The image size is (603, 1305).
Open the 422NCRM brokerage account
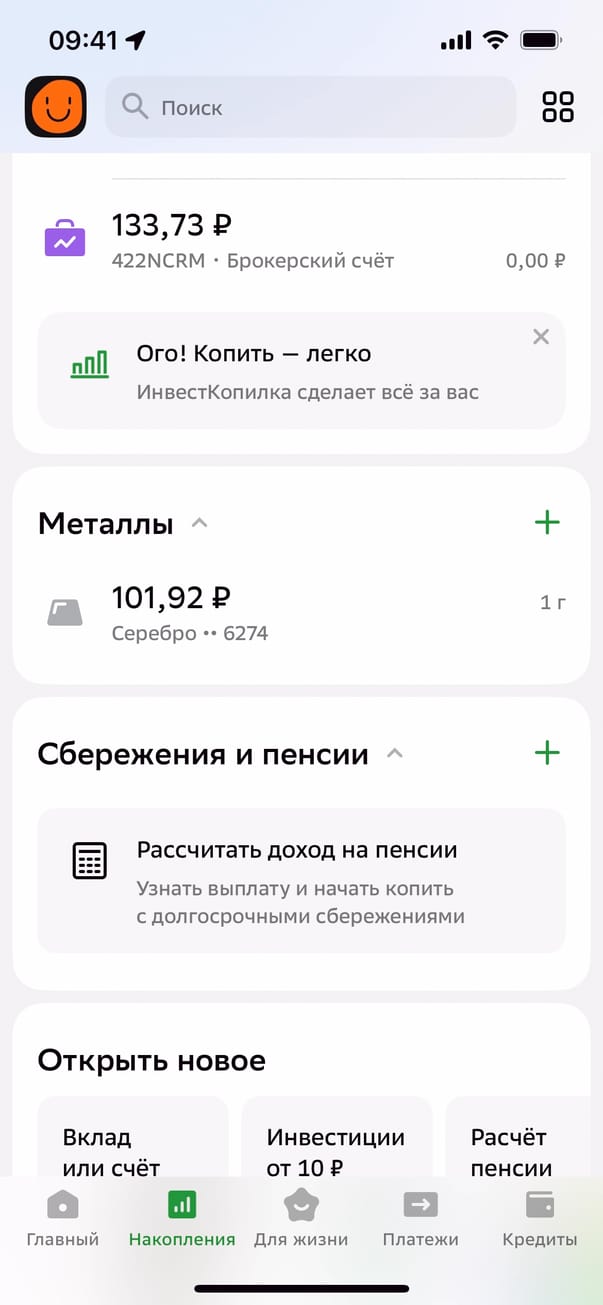pyautogui.click(x=300, y=241)
